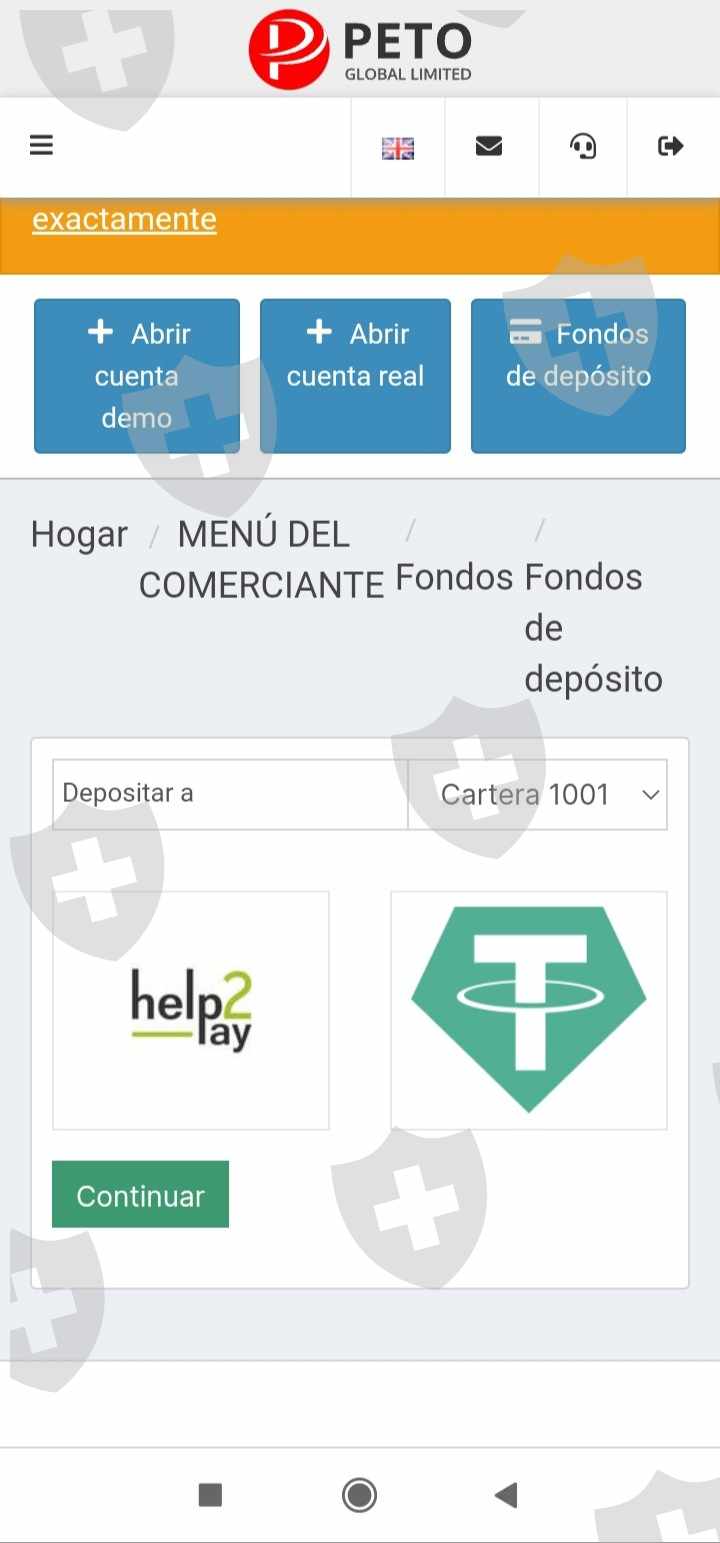Open Fondos de depósito button

578,376
